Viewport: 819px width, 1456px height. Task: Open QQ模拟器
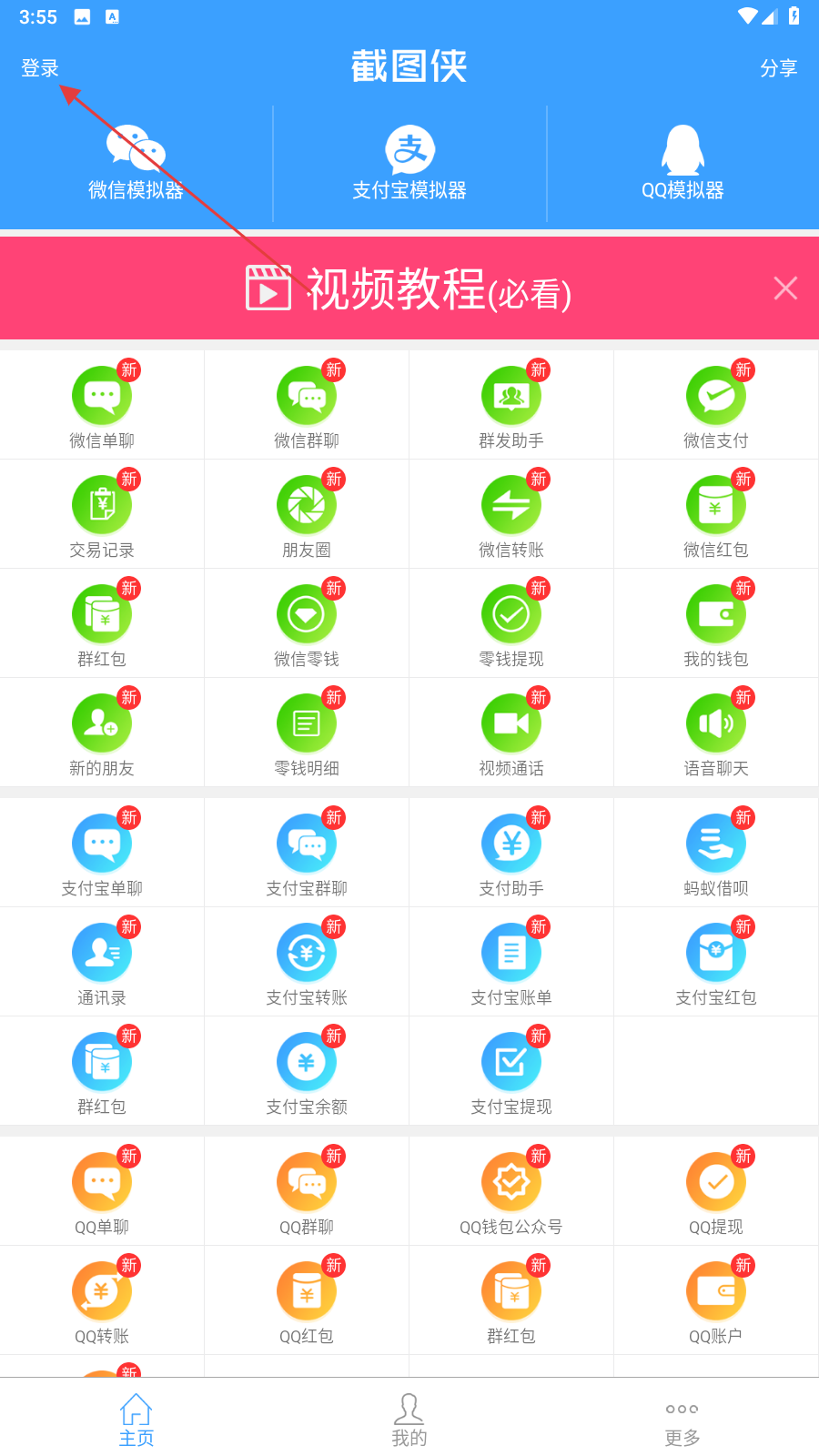(682, 164)
